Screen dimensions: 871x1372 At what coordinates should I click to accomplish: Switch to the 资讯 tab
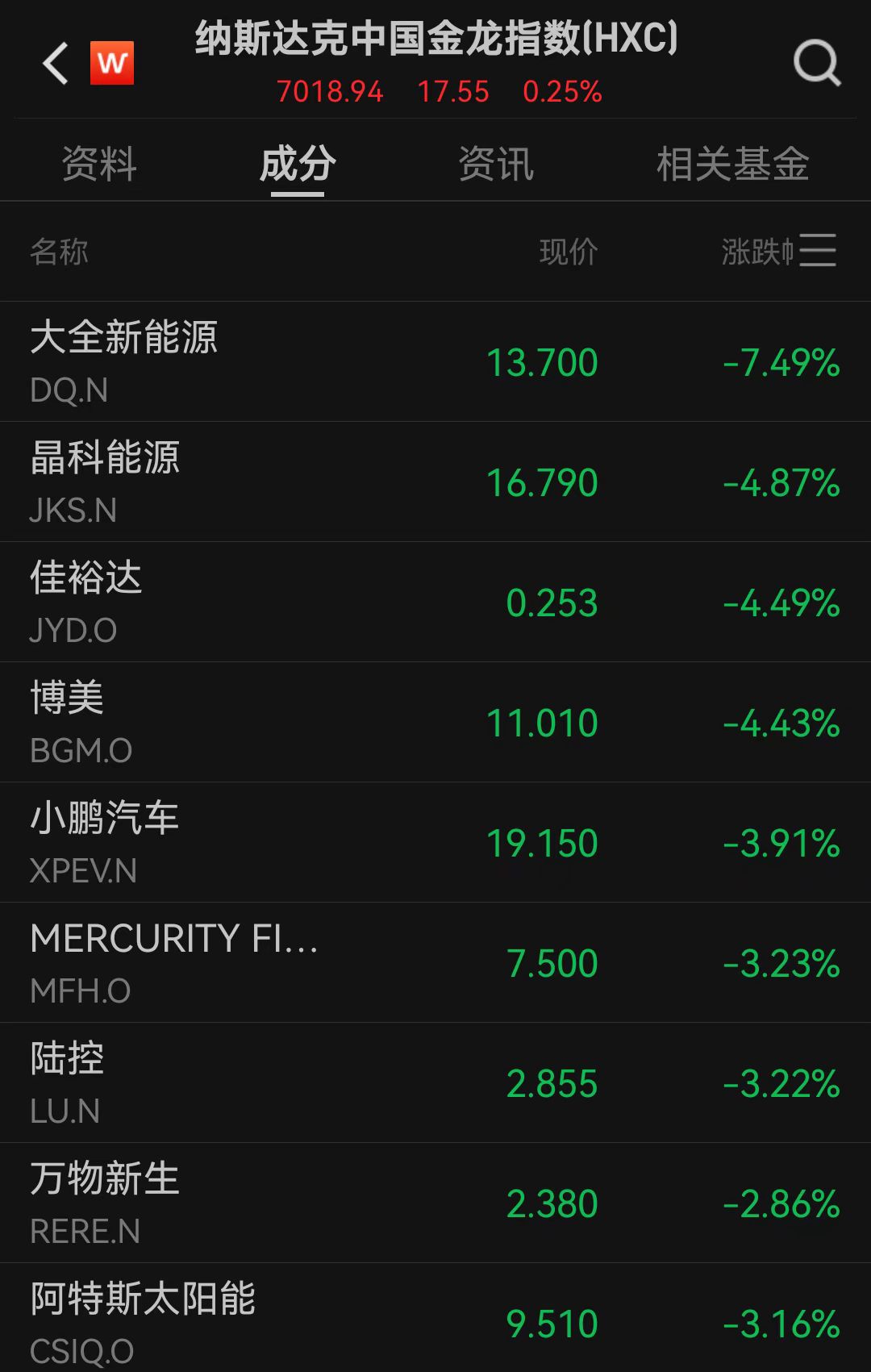pyautogui.click(x=496, y=164)
